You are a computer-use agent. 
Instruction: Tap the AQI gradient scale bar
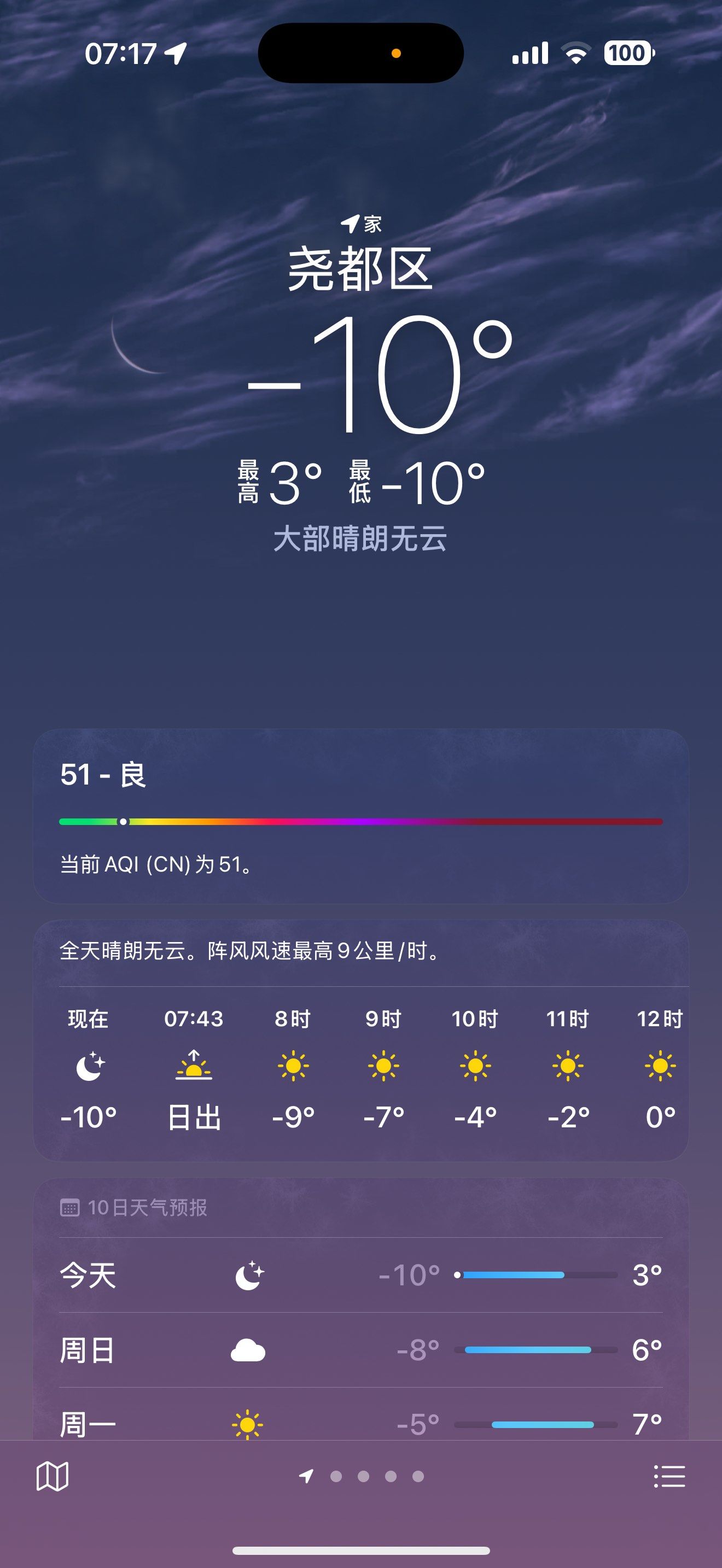point(361,821)
